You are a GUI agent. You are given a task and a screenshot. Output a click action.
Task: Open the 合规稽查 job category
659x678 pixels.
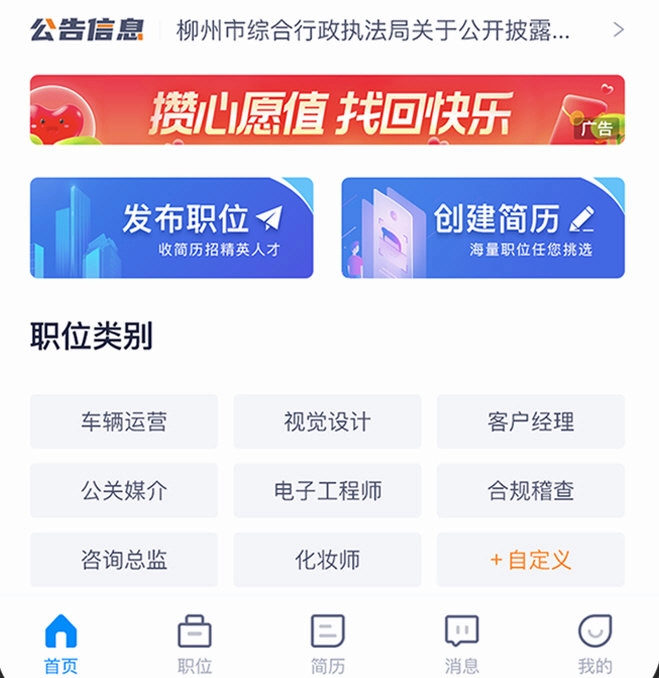click(531, 491)
